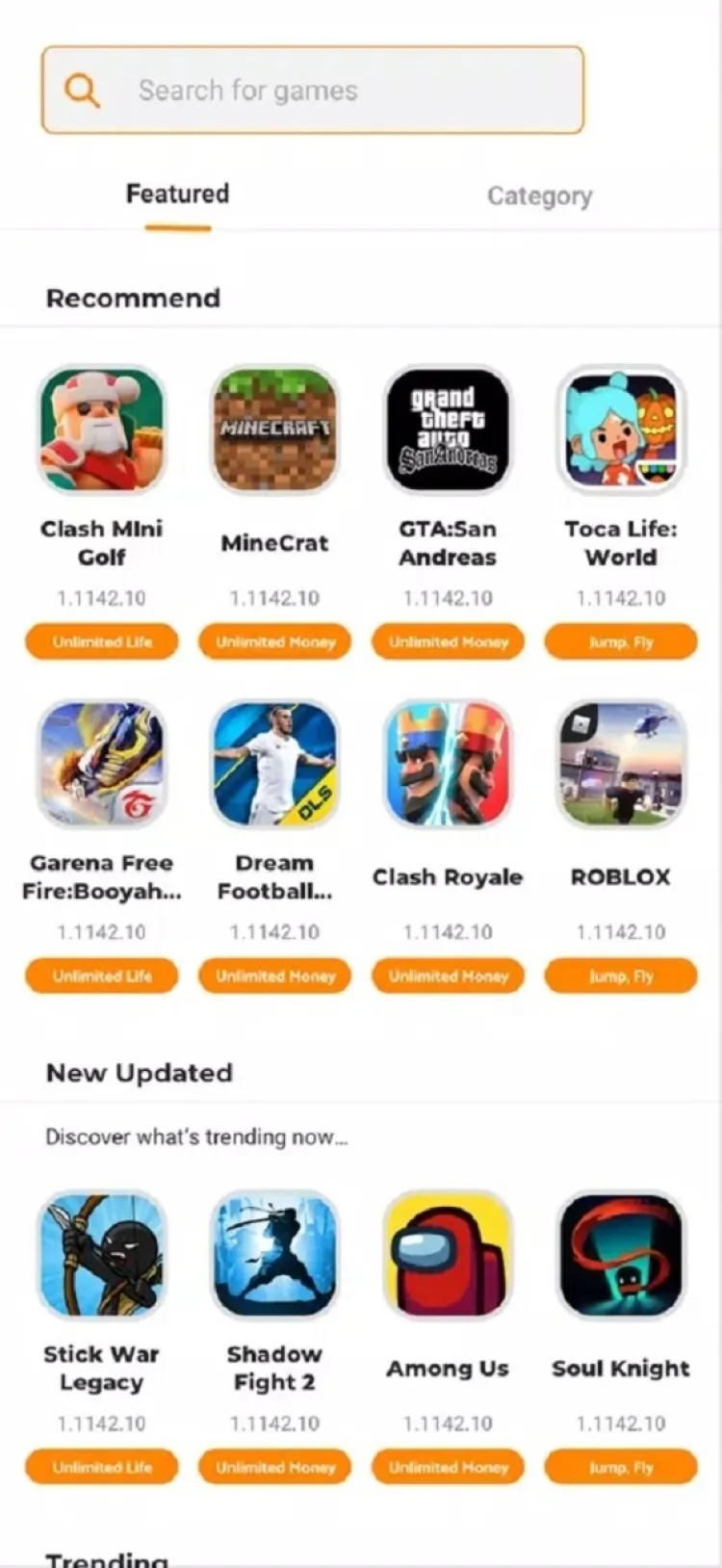Tap Jump, Fly button under Soul Knight
This screenshot has width=722, height=1568.
(621, 1467)
